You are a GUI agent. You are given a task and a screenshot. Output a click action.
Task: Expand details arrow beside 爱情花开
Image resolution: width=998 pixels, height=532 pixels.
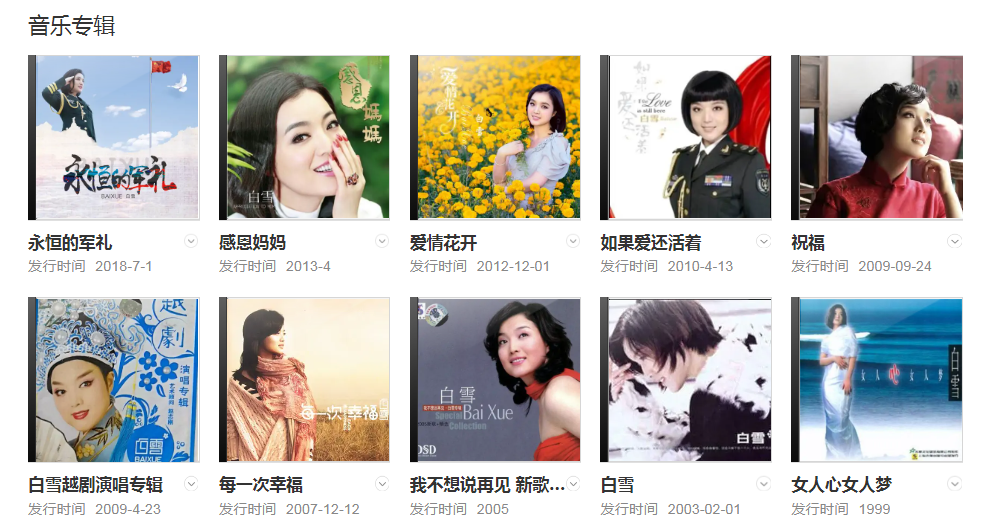(573, 241)
